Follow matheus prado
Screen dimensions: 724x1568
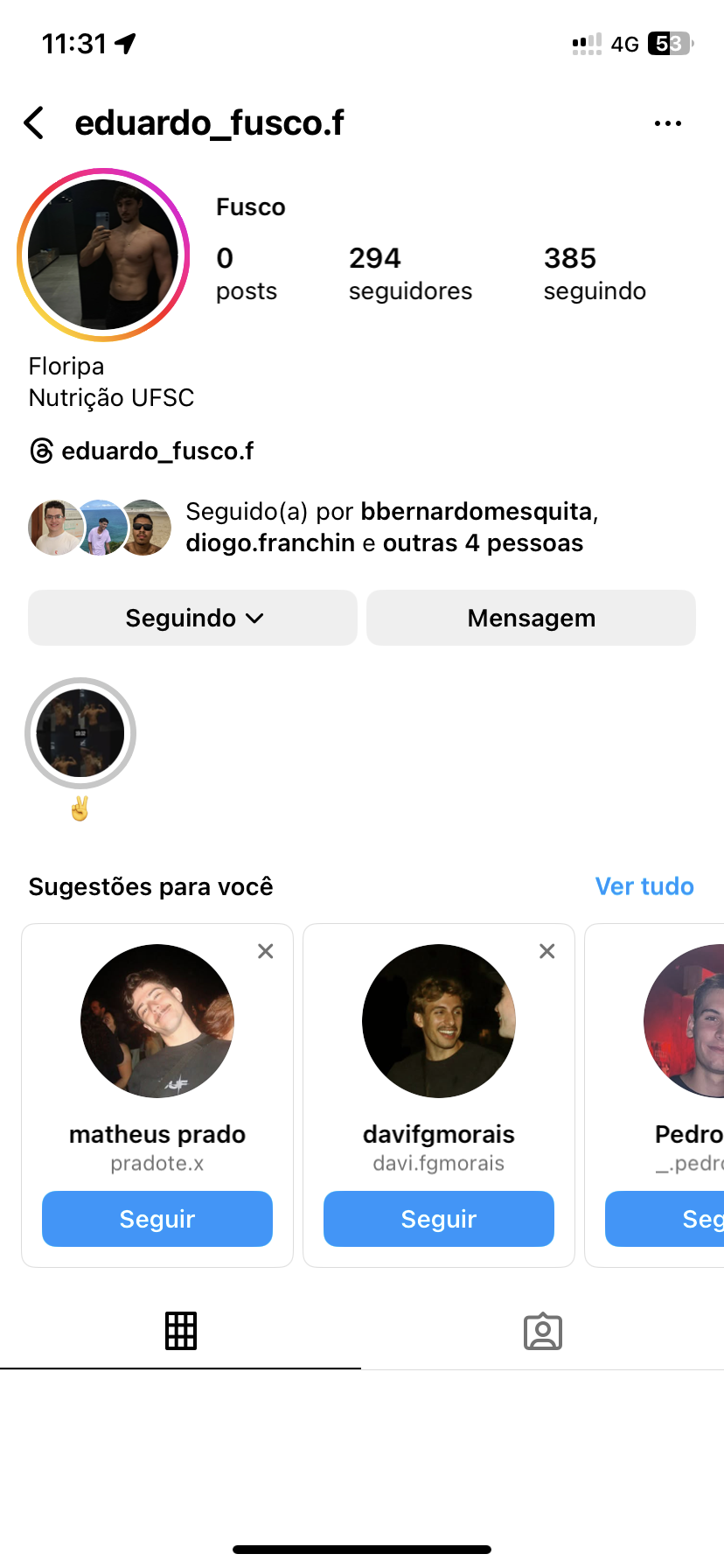pos(157,1219)
